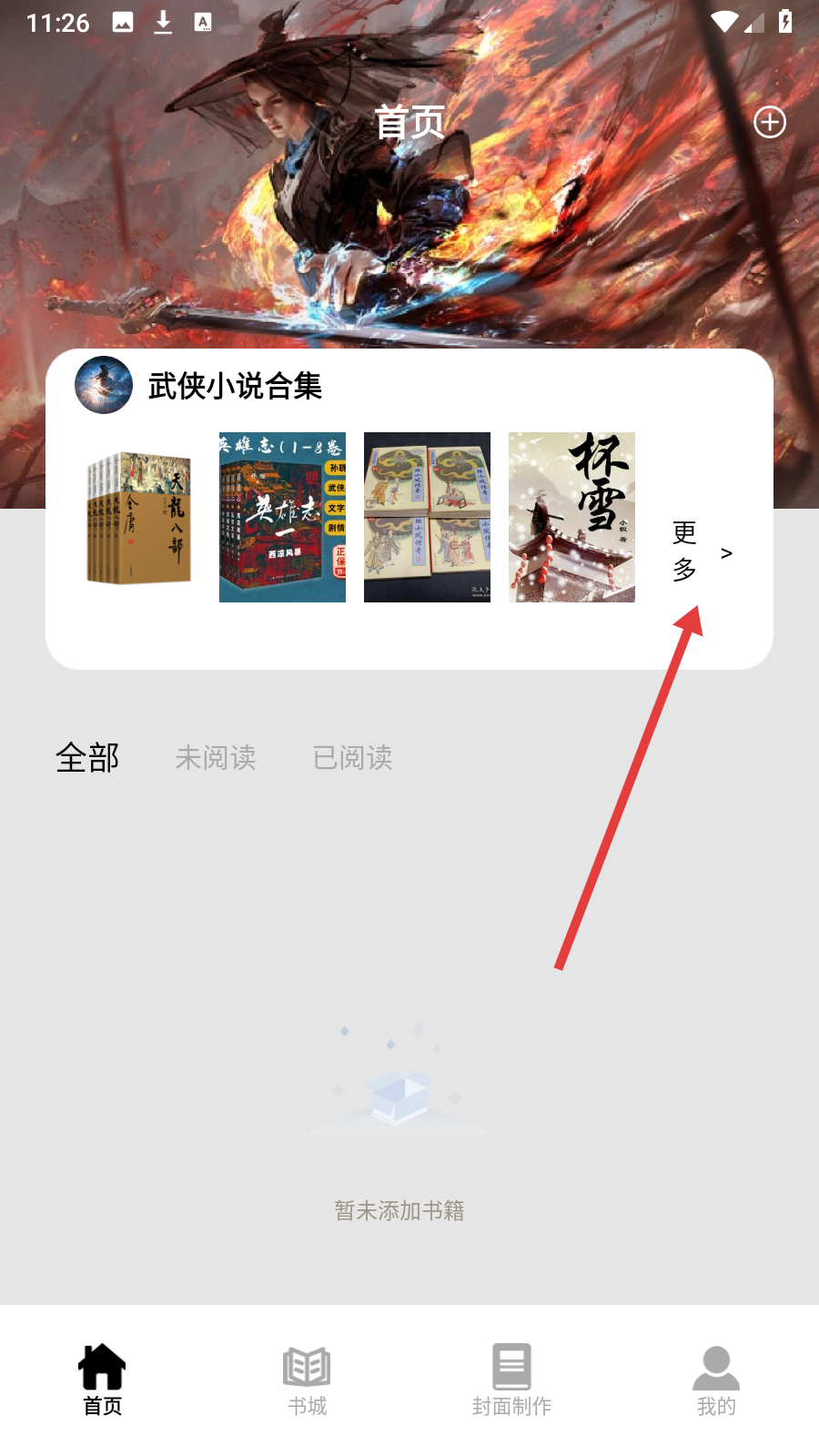Open the book cover with four yellow volumes
Image resolution: width=819 pixels, height=1456 pixels.
click(x=427, y=517)
